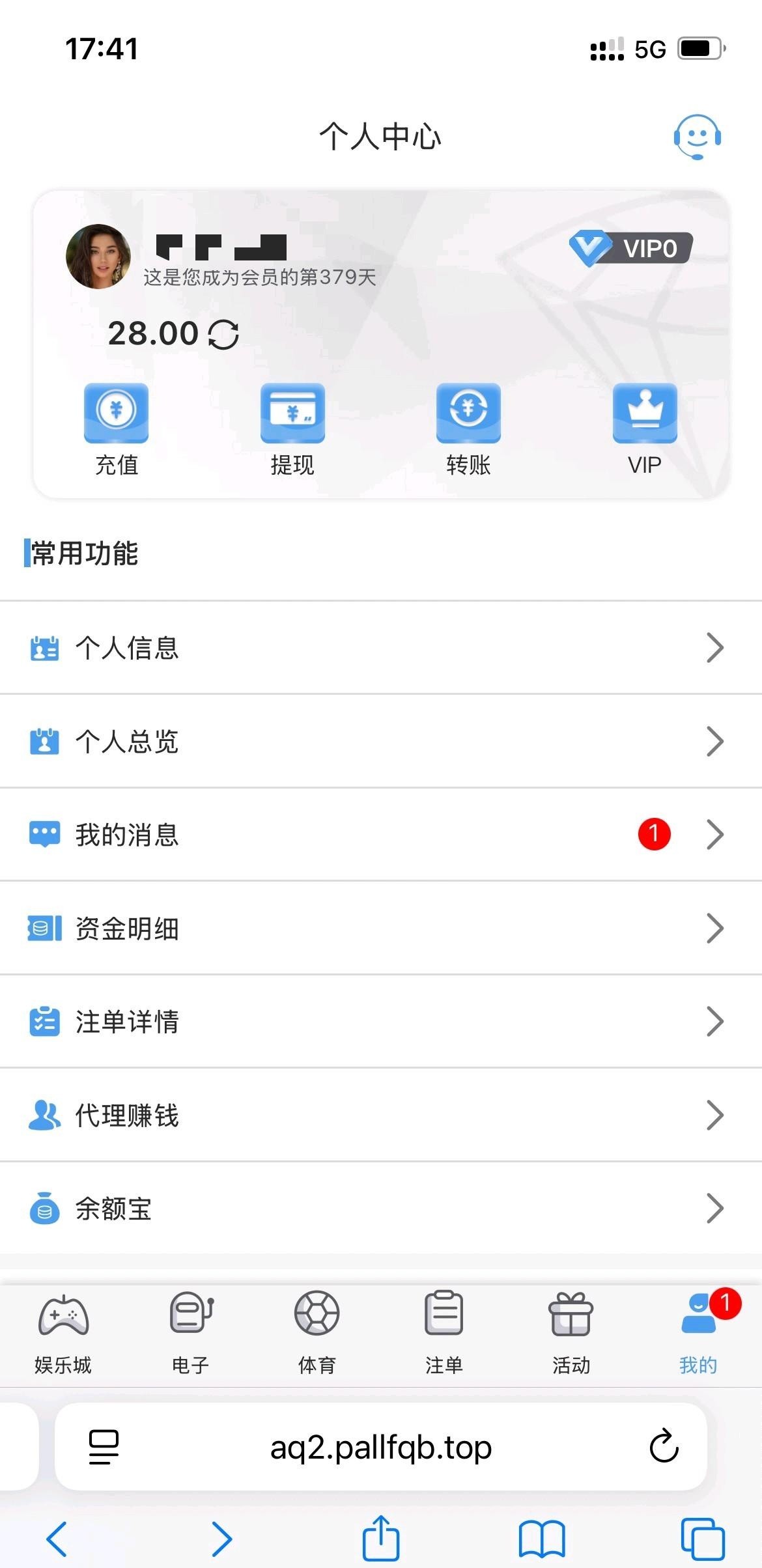Open the customer service headset icon

[x=697, y=137]
